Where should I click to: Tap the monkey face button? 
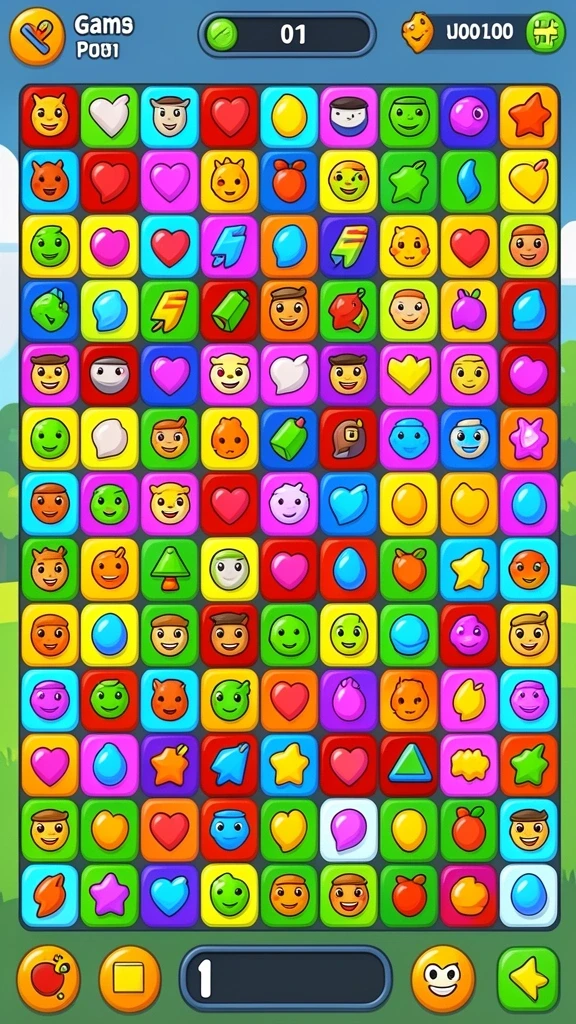[443, 979]
